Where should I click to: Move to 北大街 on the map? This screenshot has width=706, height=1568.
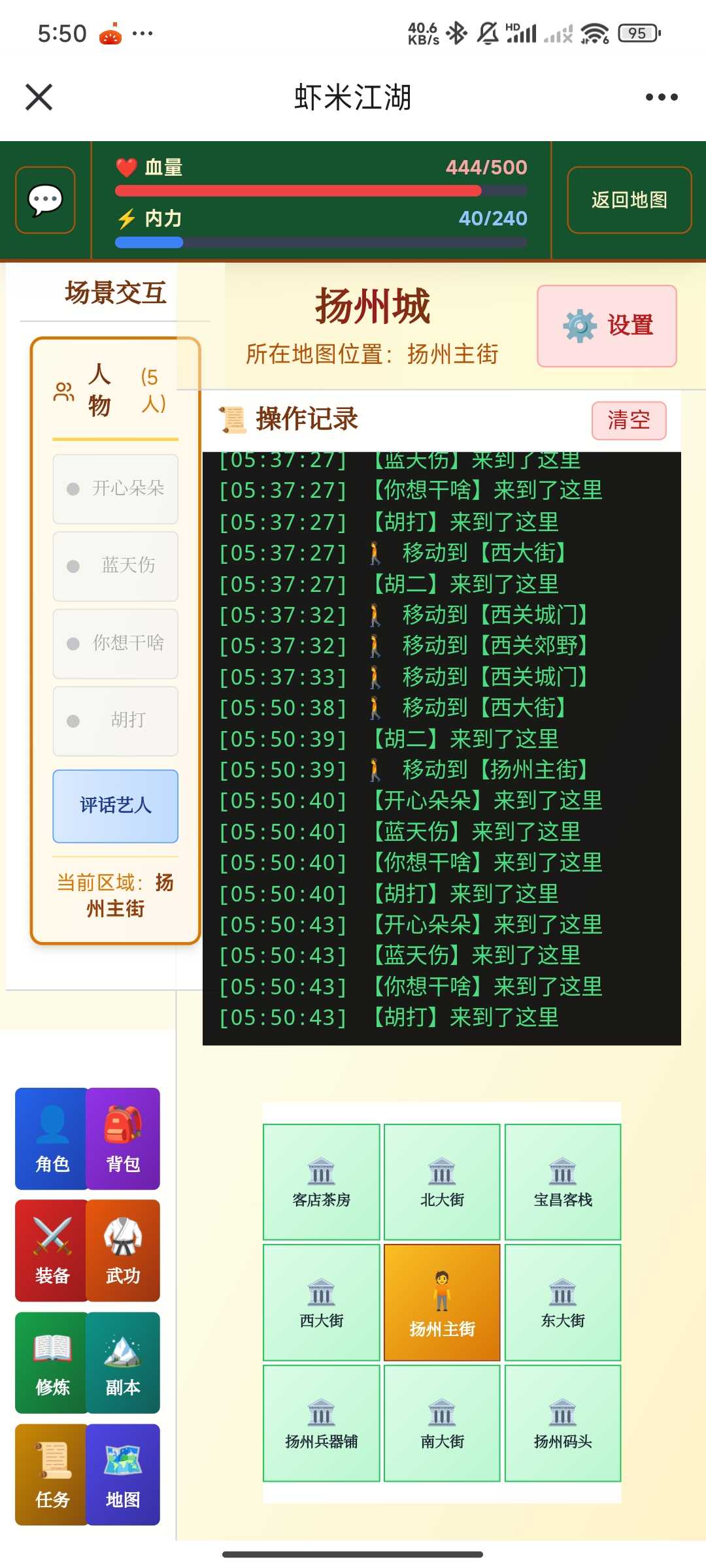point(442,1182)
